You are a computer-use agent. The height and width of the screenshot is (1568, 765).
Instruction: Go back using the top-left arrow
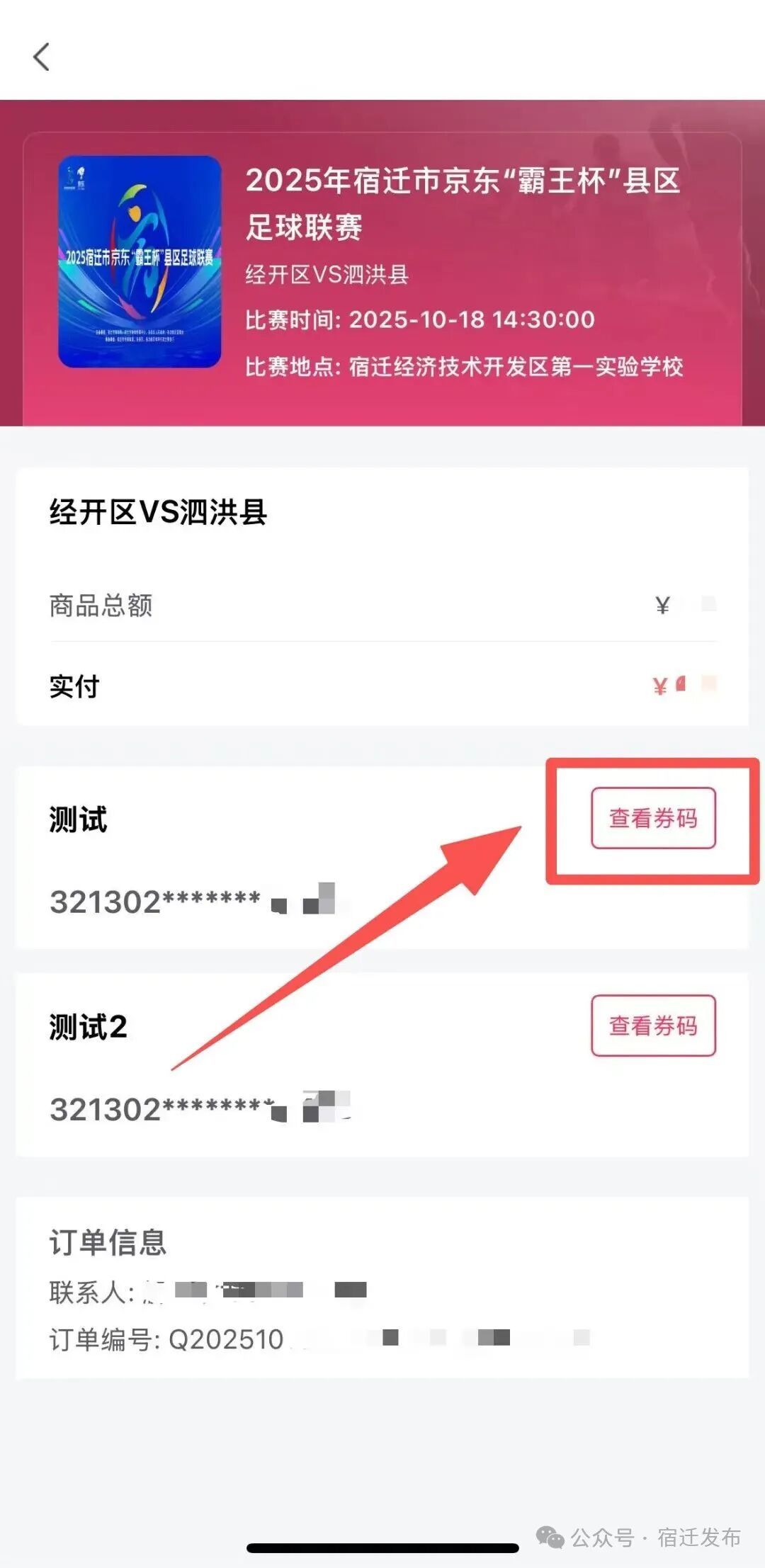(42, 57)
